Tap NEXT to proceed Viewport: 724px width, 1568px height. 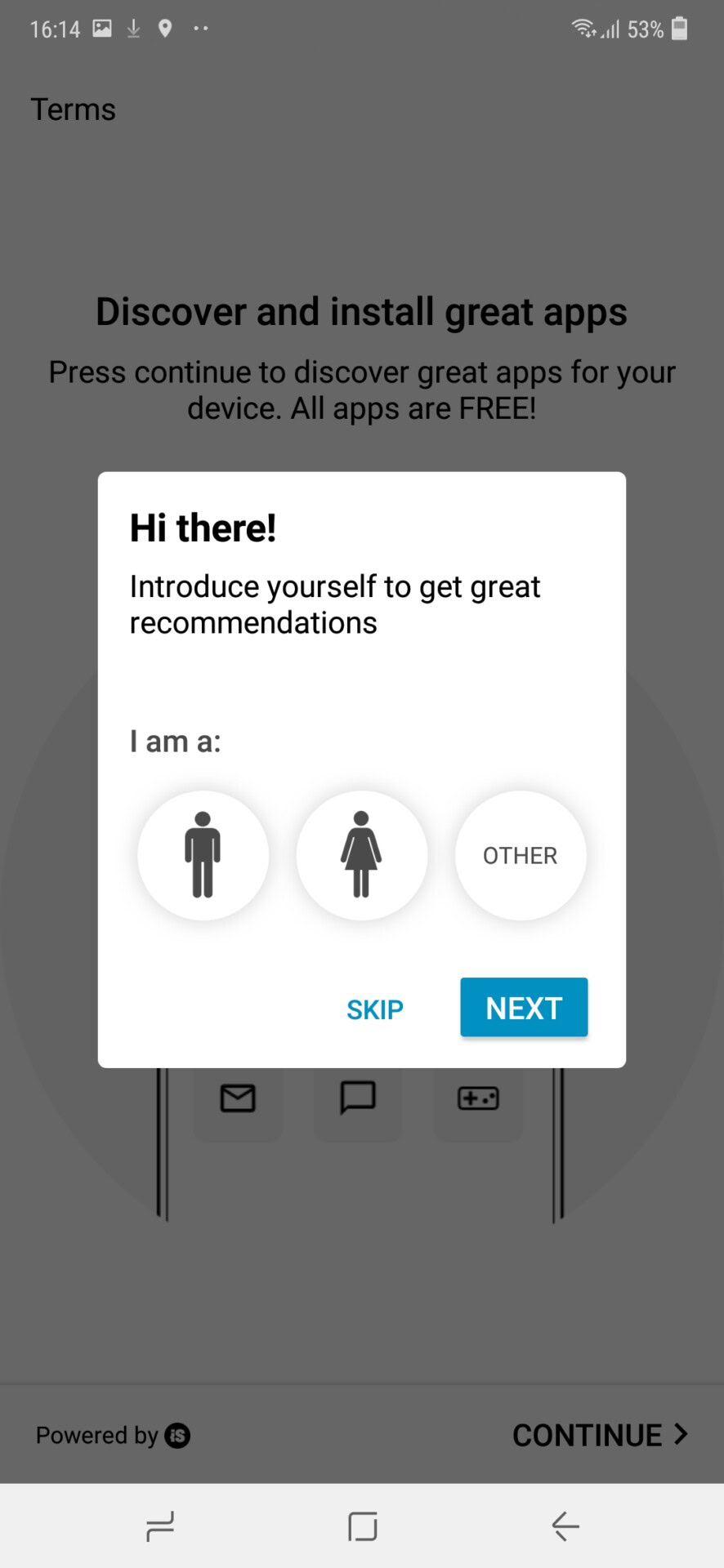pyautogui.click(x=524, y=1008)
